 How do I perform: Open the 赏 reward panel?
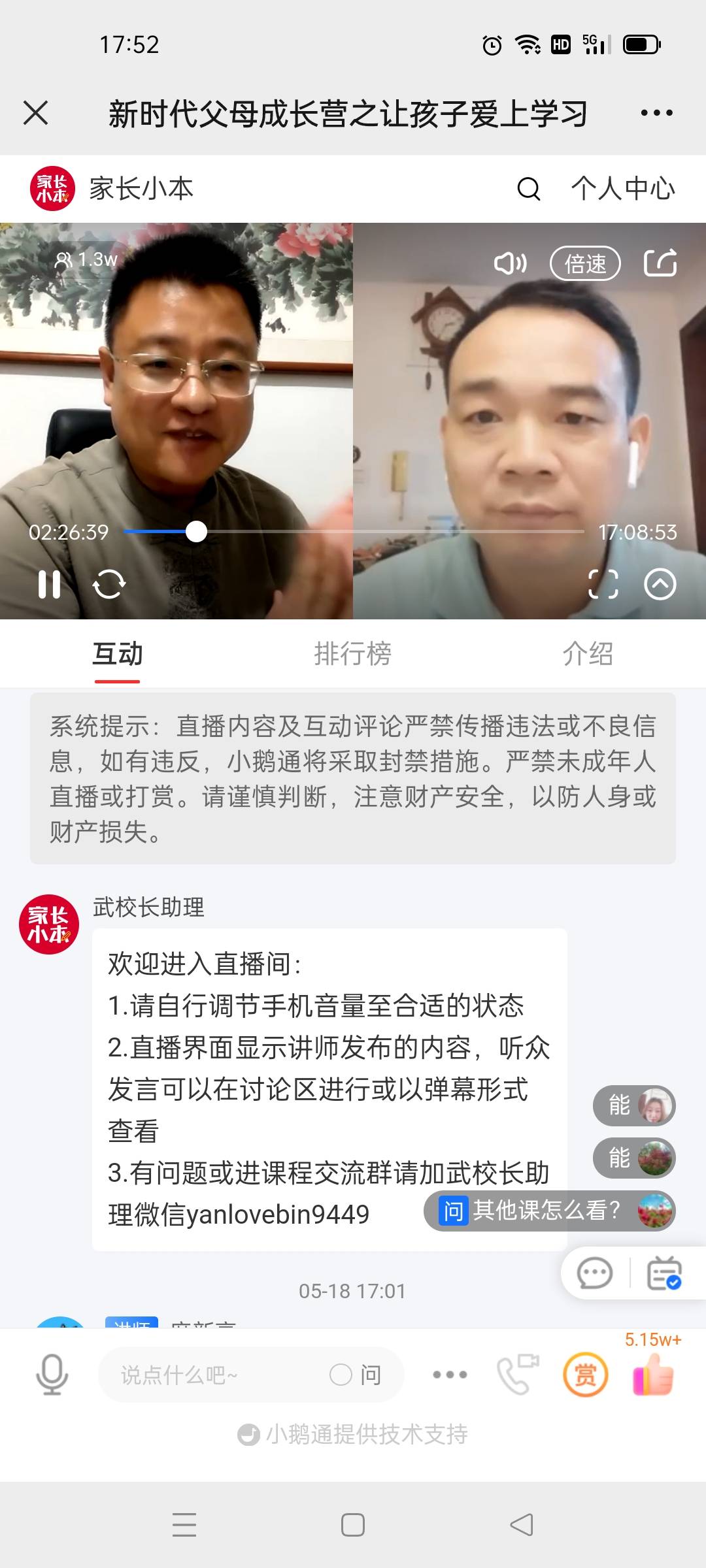click(x=586, y=1374)
